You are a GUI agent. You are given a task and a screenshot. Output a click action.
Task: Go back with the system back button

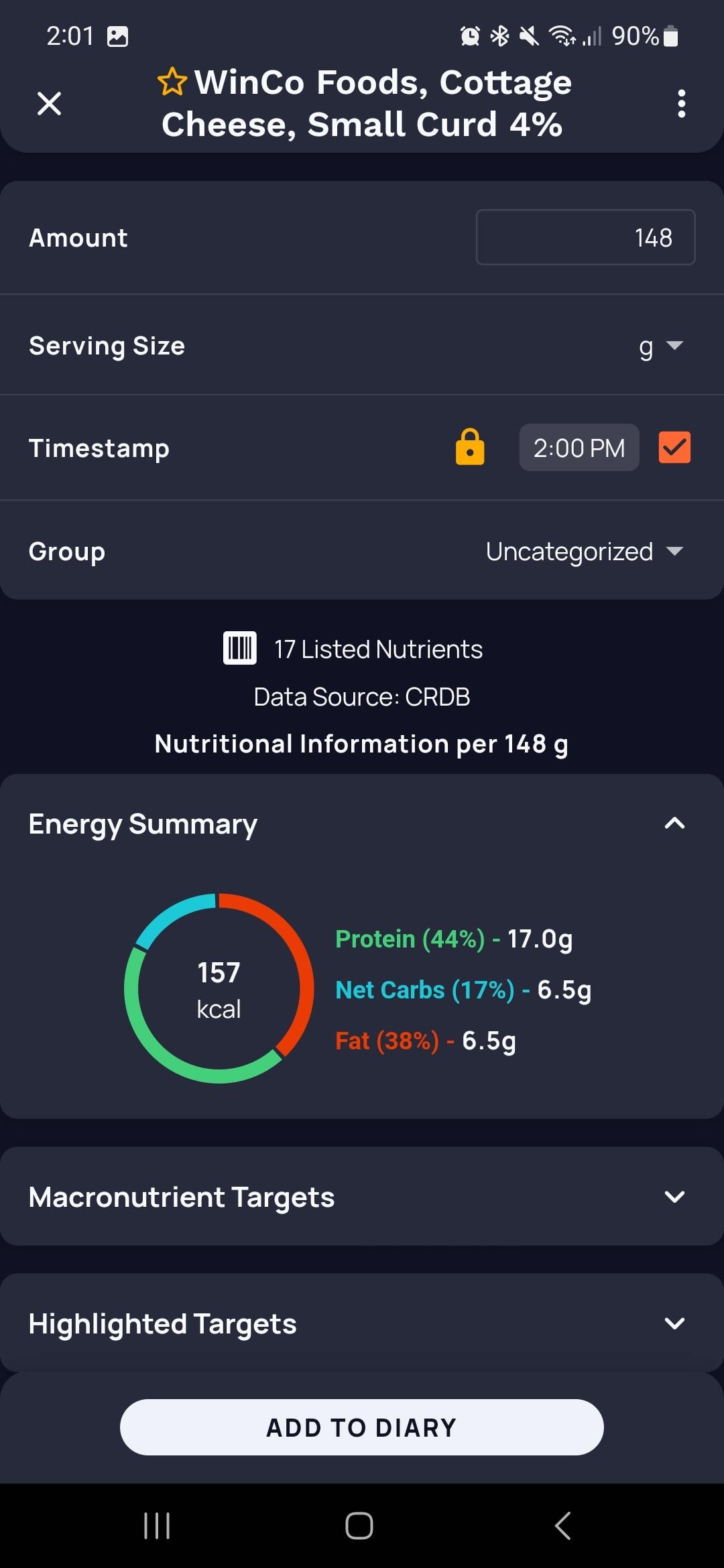pyautogui.click(x=562, y=1526)
